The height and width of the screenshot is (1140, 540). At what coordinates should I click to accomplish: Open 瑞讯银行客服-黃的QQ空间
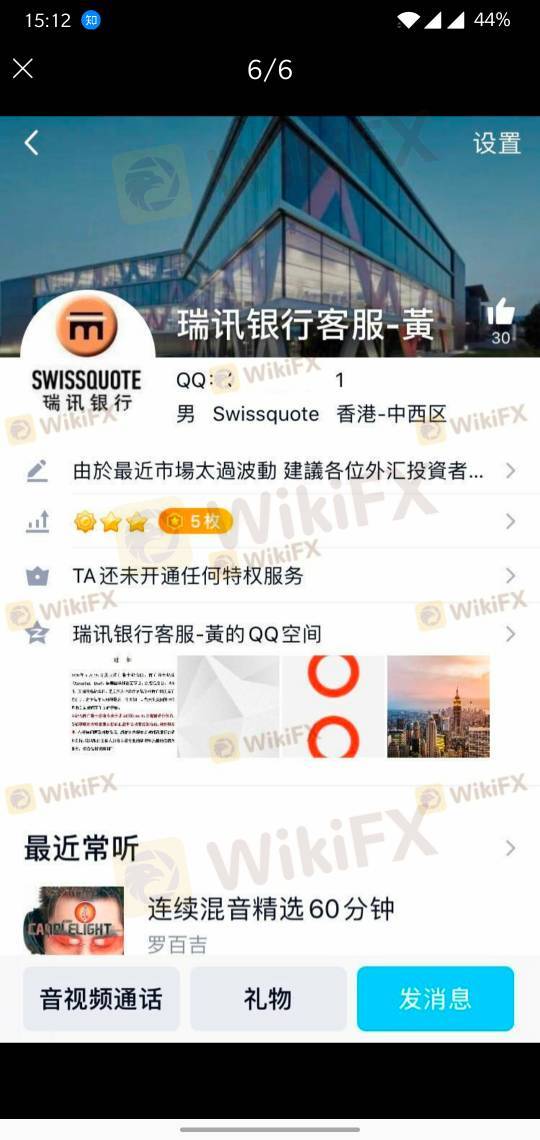coord(270,634)
